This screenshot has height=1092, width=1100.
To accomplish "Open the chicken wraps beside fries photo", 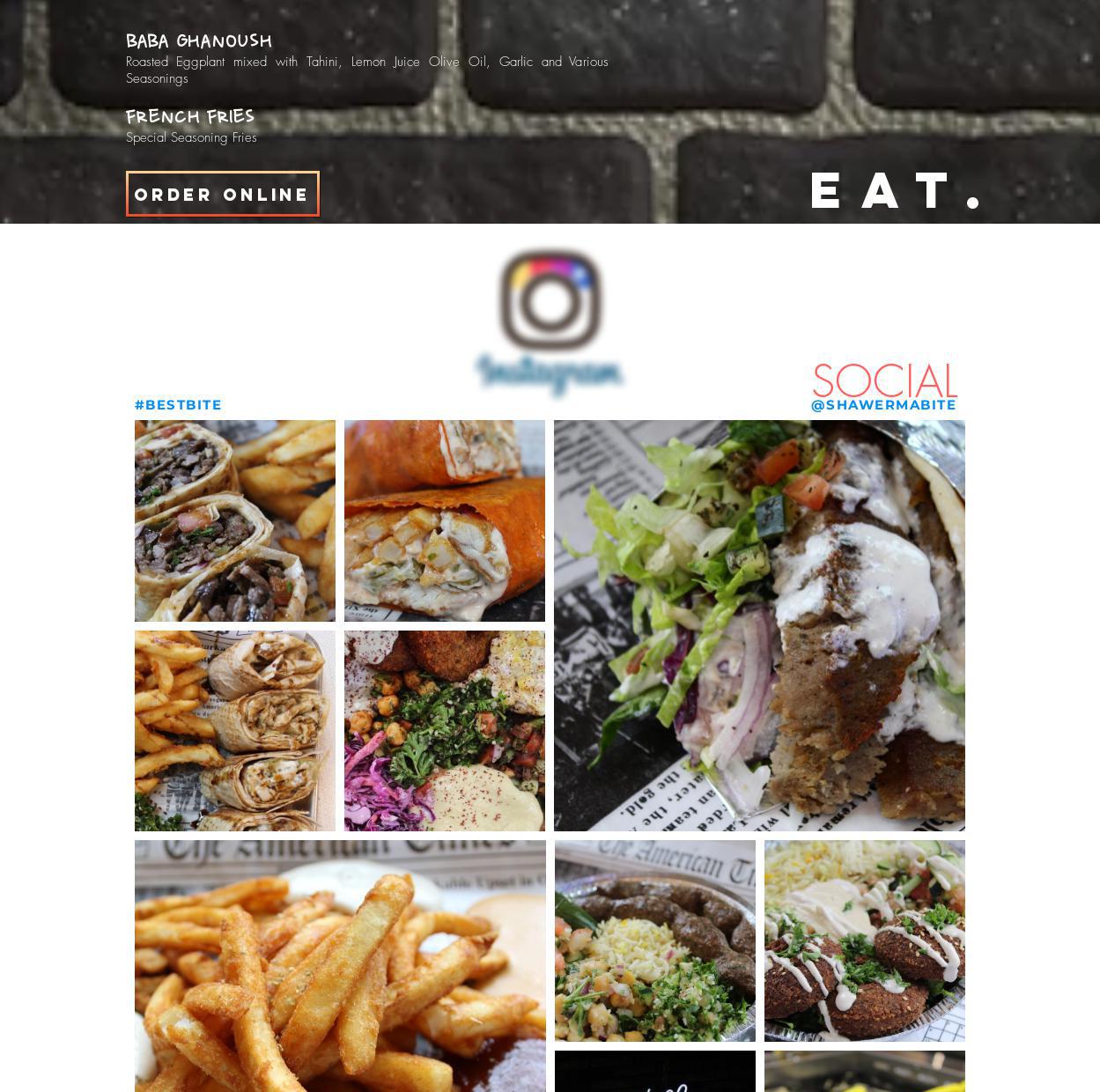I will coord(234,730).
